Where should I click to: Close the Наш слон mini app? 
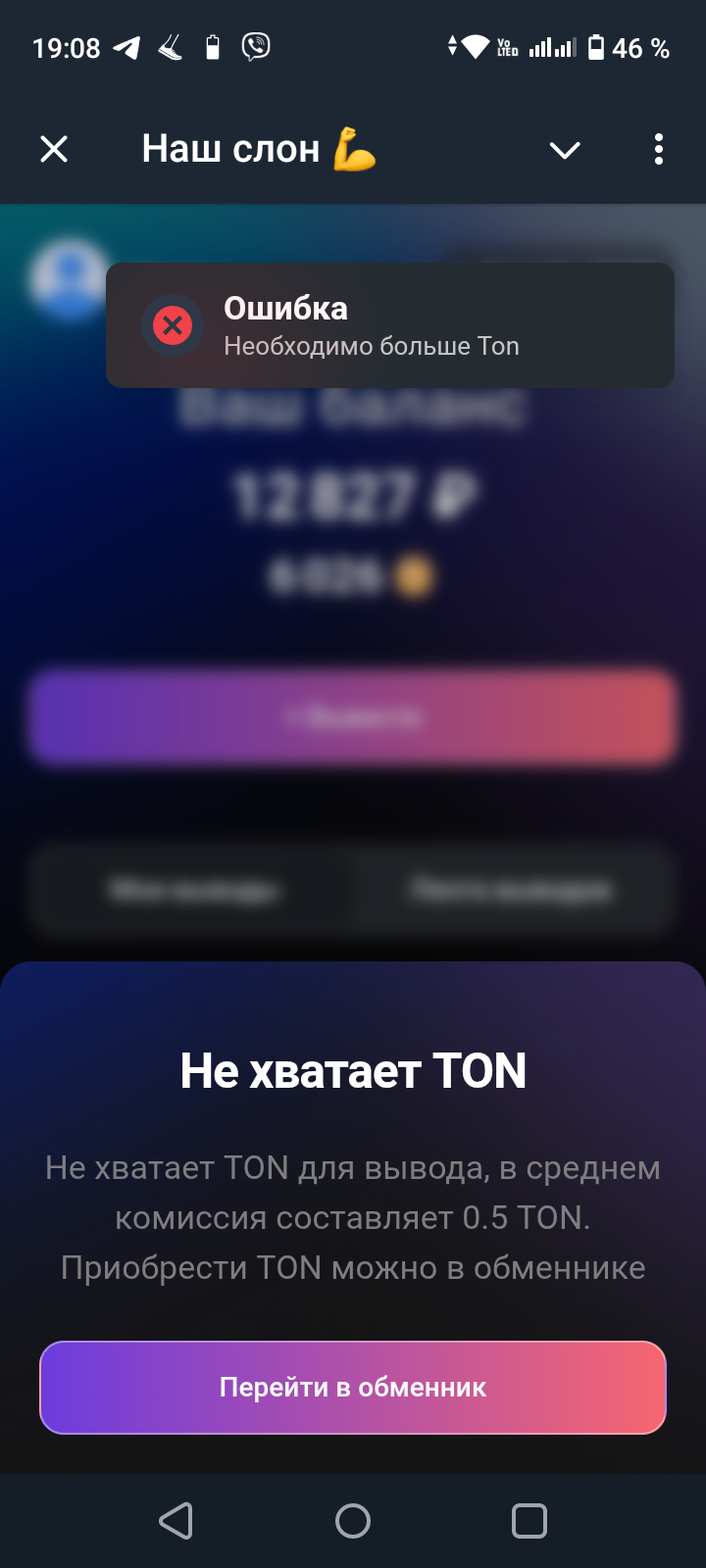[x=54, y=149]
